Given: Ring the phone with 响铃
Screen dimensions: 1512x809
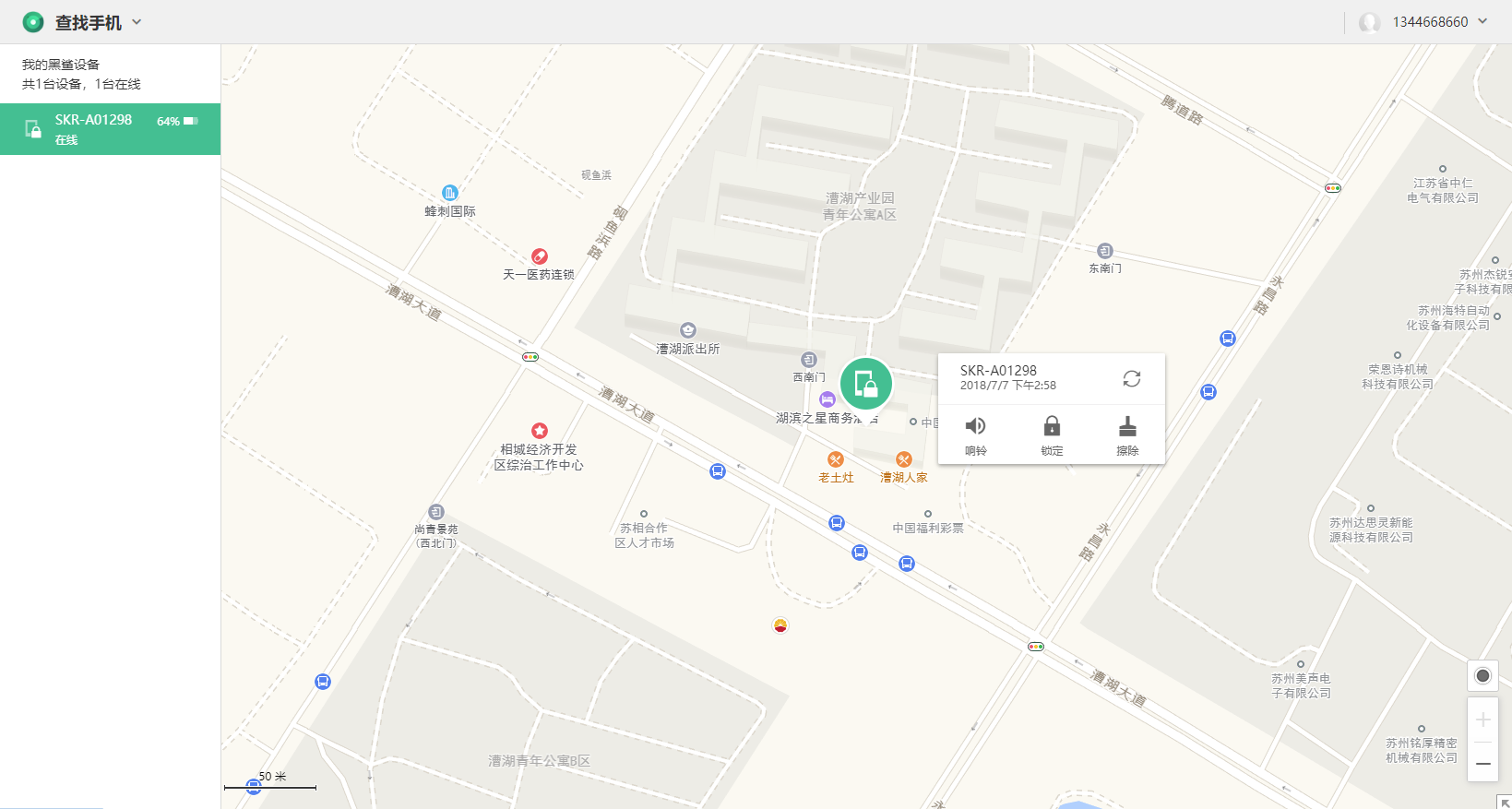Looking at the screenshot, I should (x=975, y=434).
